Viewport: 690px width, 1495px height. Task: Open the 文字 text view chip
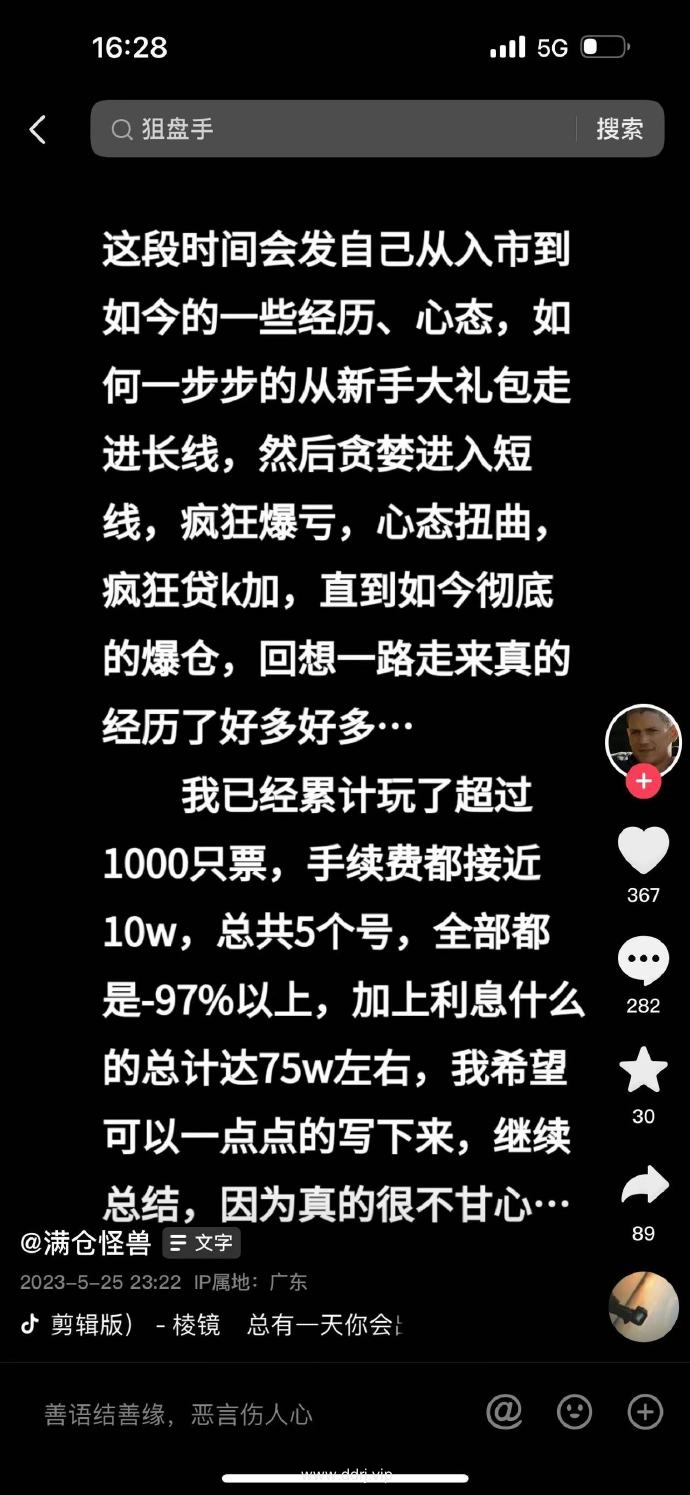click(x=202, y=1243)
